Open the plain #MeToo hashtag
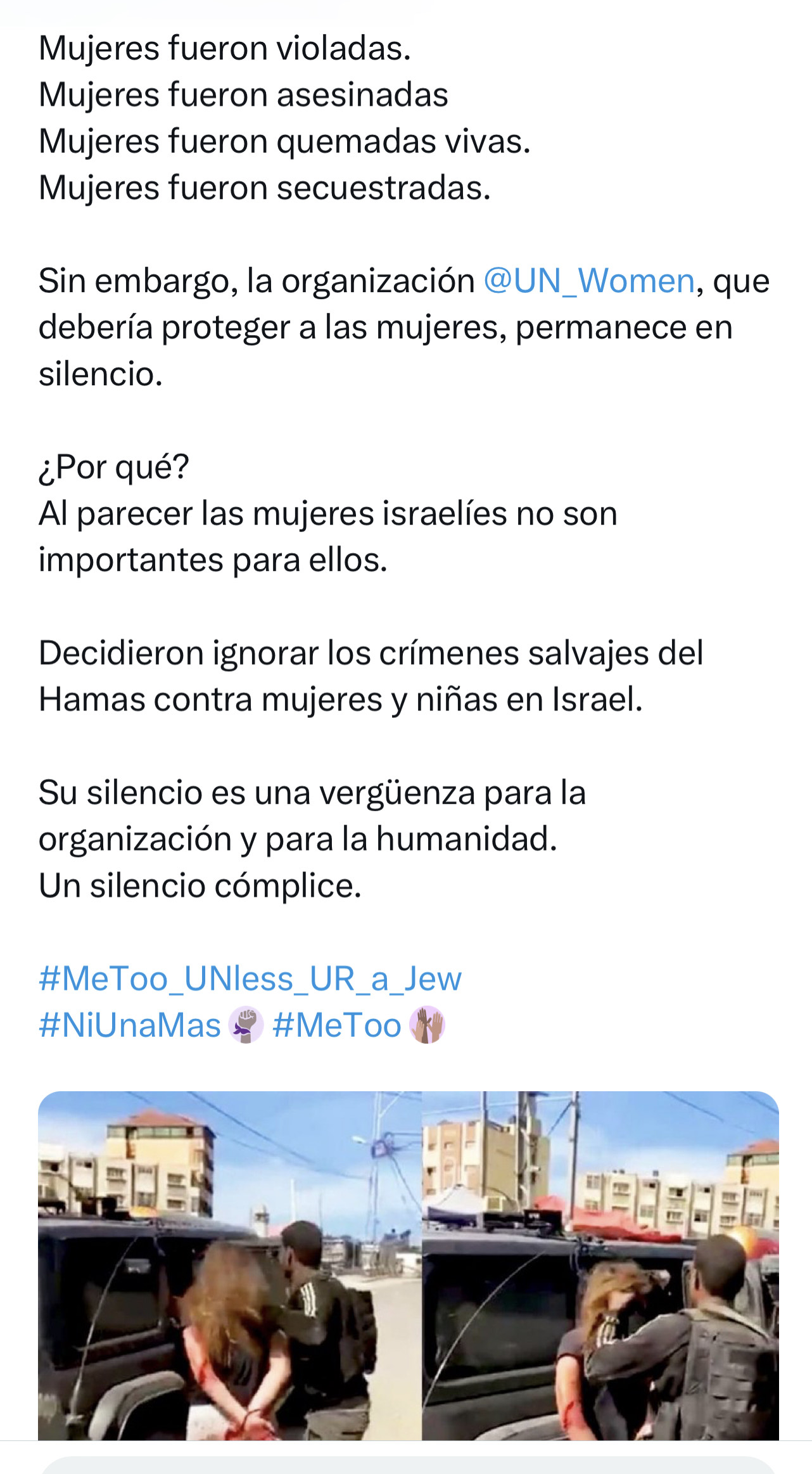Viewport: 812px width, 1474px height. (x=336, y=1025)
